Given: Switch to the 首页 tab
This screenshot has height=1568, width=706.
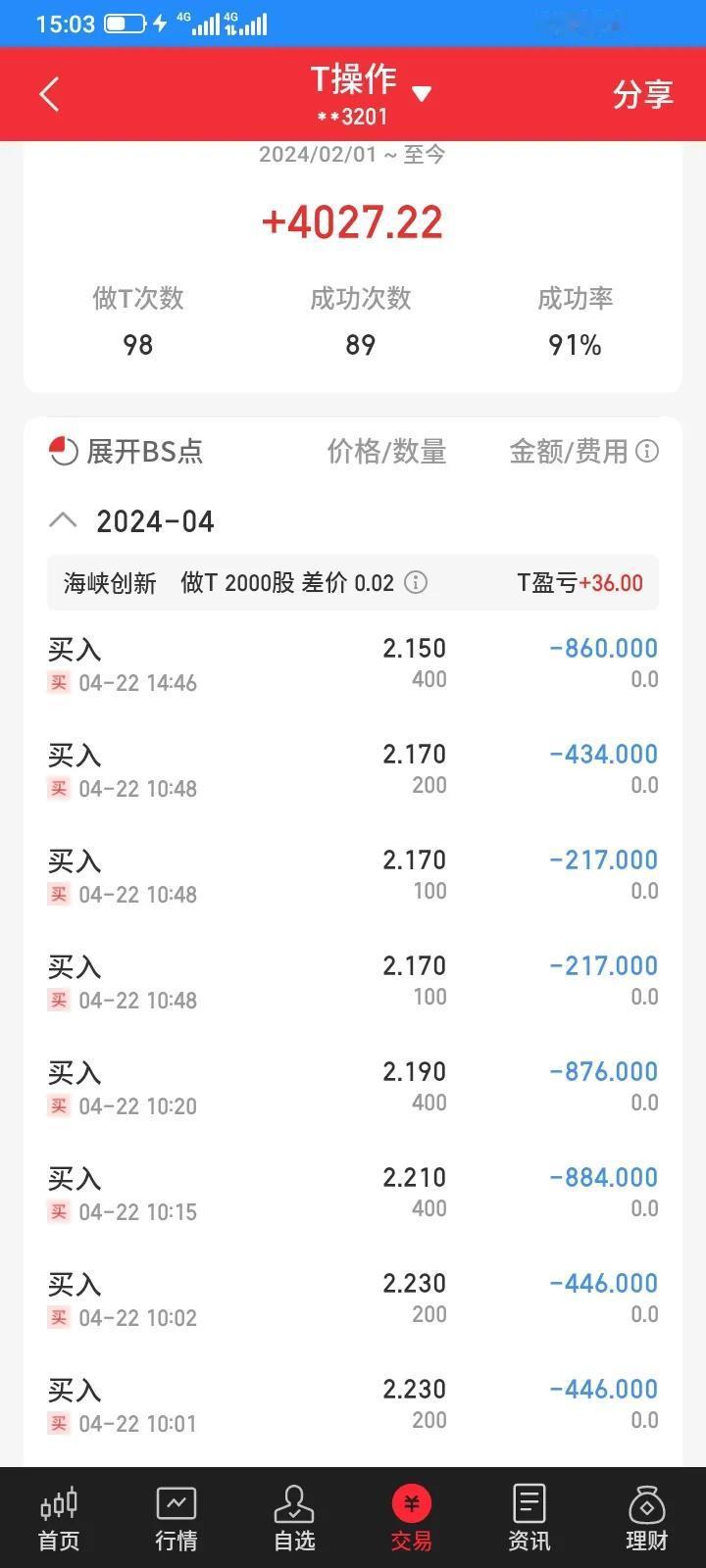Looking at the screenshot, I should tap(59, 1518).
